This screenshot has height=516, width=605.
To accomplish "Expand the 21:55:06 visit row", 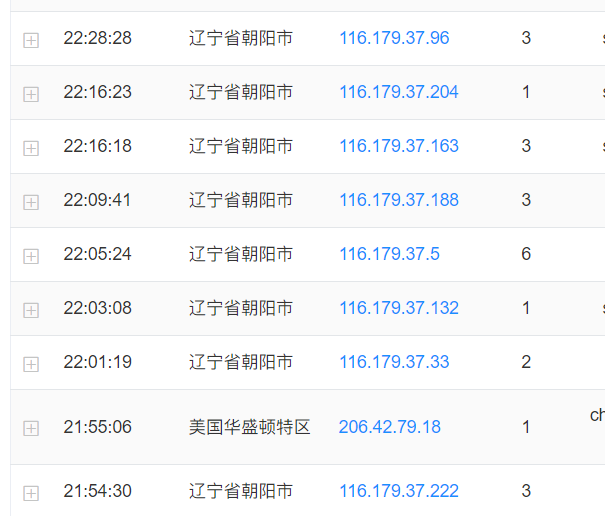I will click(31, 428).
